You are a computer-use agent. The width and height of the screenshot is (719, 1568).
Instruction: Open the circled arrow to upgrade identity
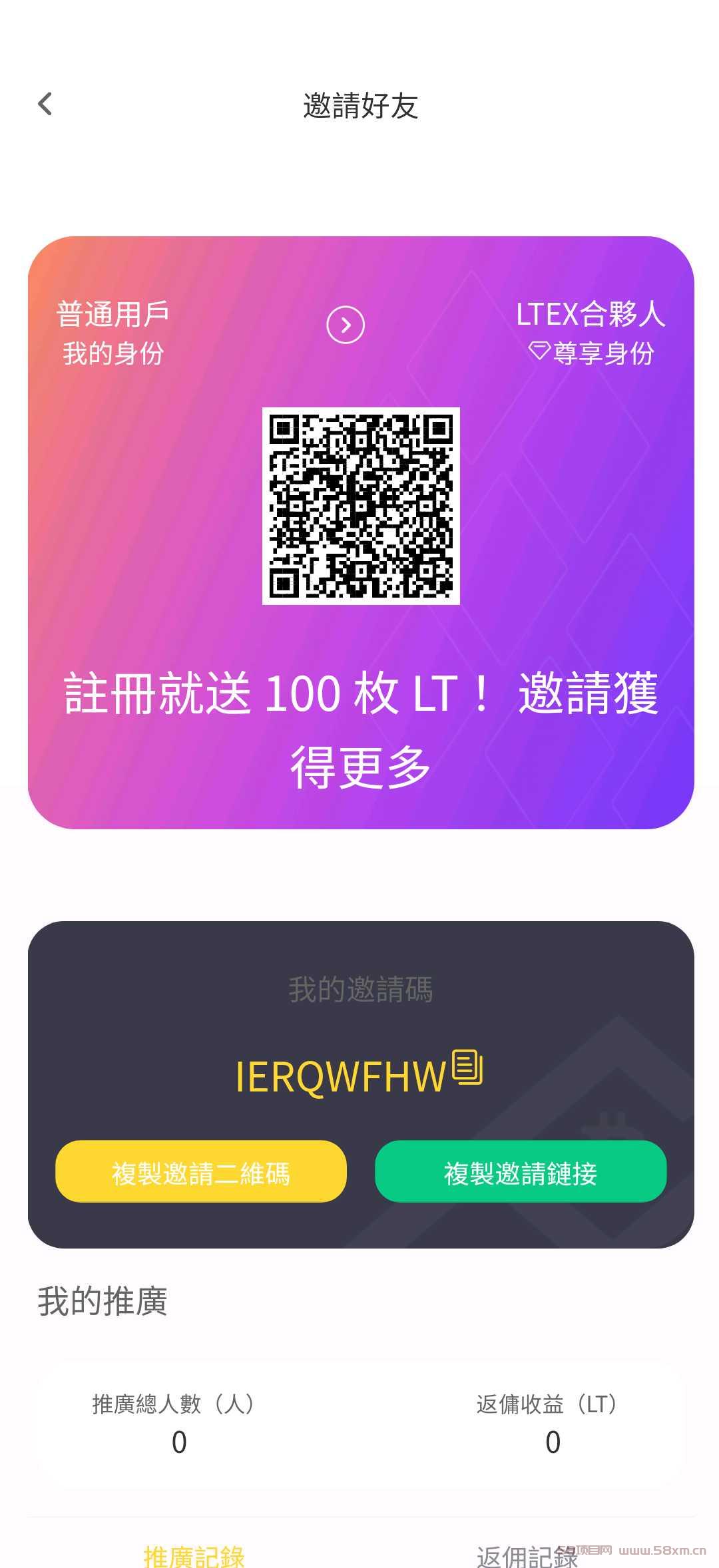346,325
